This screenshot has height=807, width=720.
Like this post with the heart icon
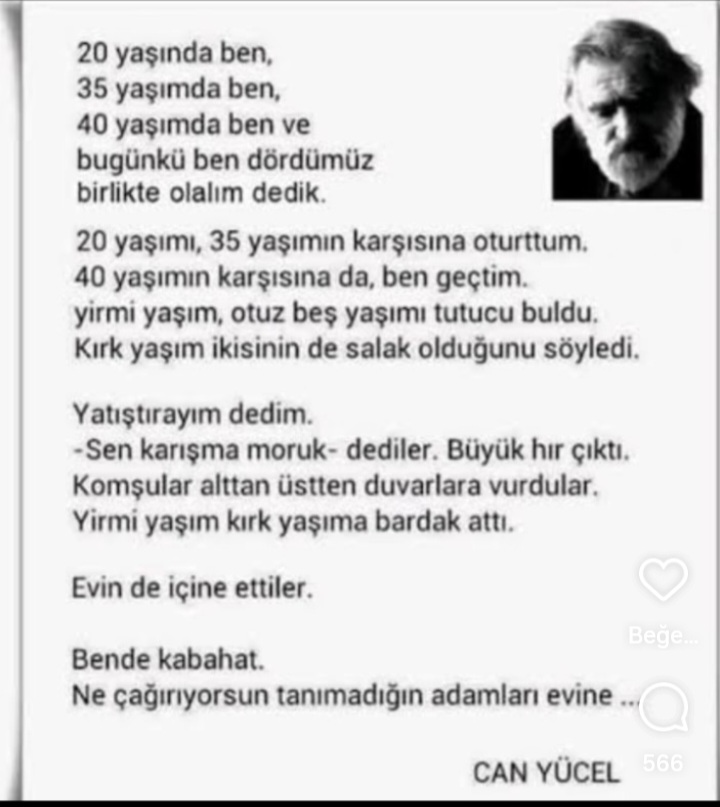pyautogui.click(x=663, y=582)
